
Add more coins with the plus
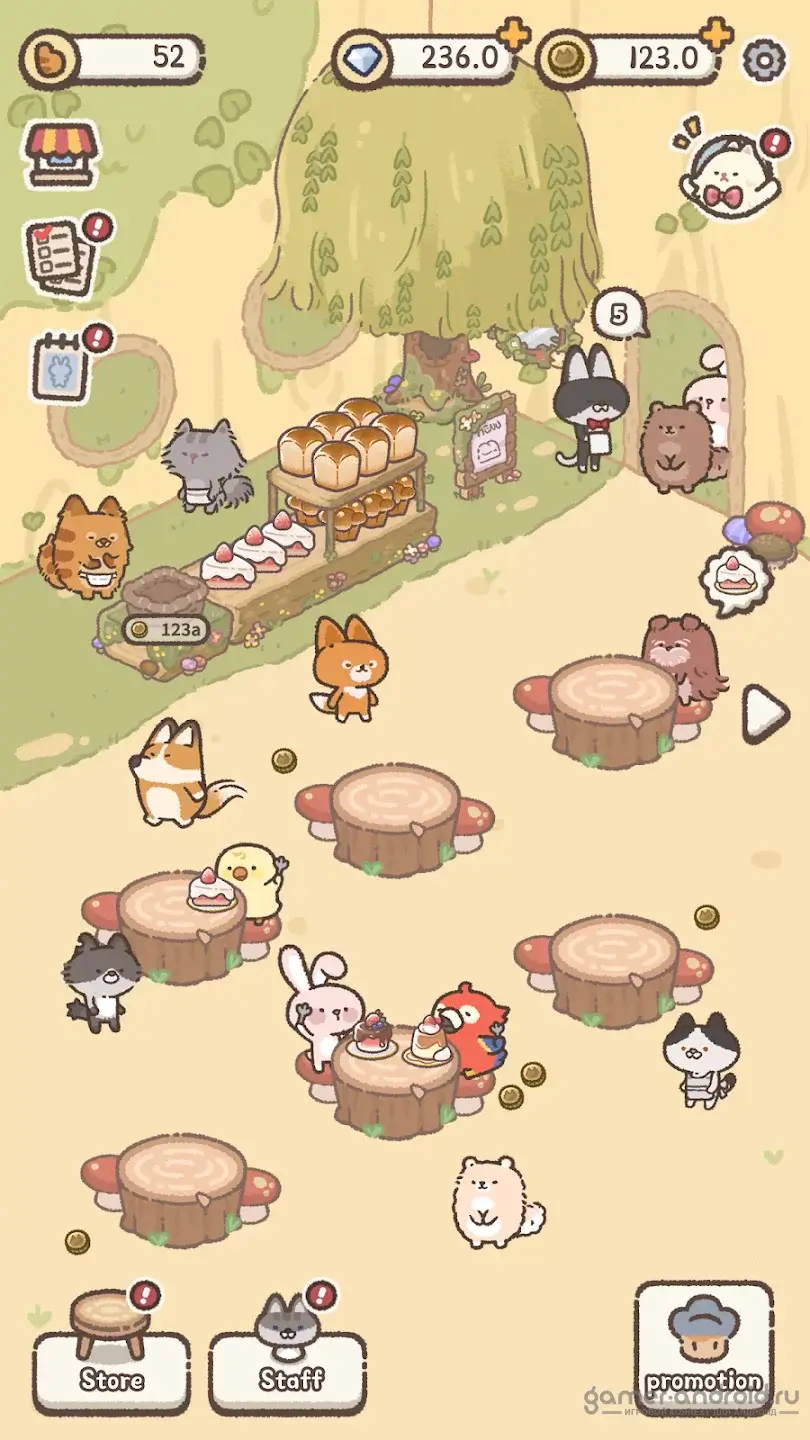[716, 36]
